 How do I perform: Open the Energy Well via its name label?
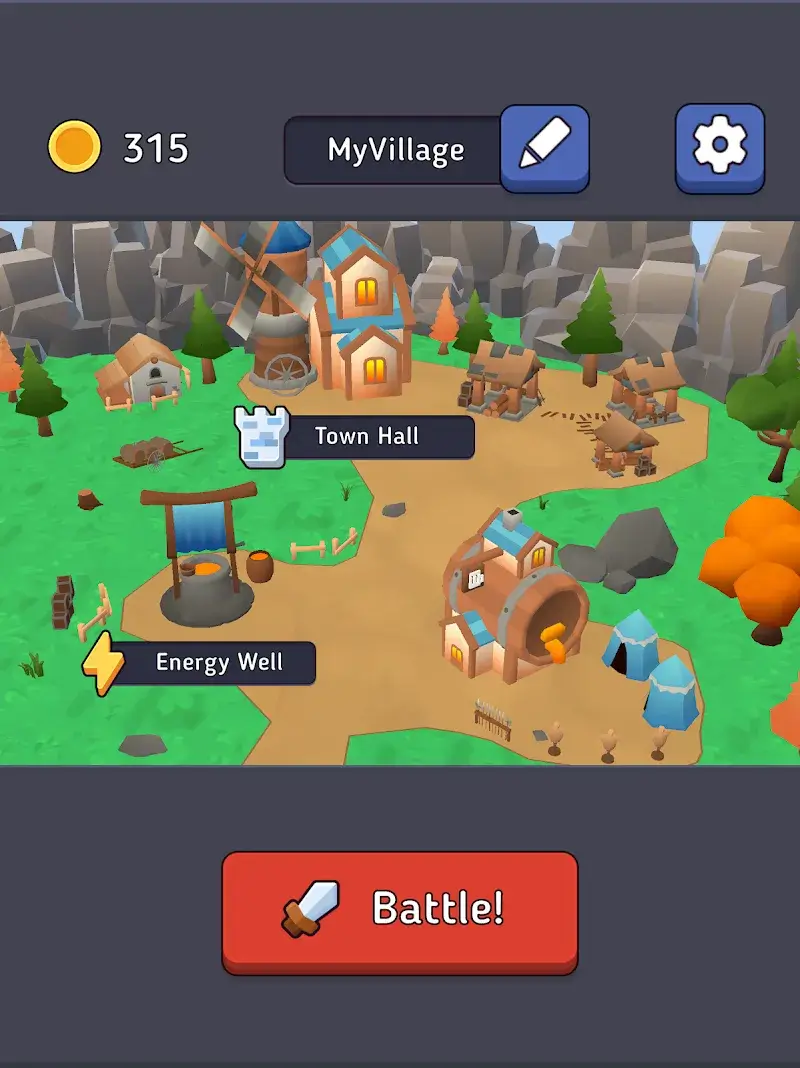pos(219,661)
